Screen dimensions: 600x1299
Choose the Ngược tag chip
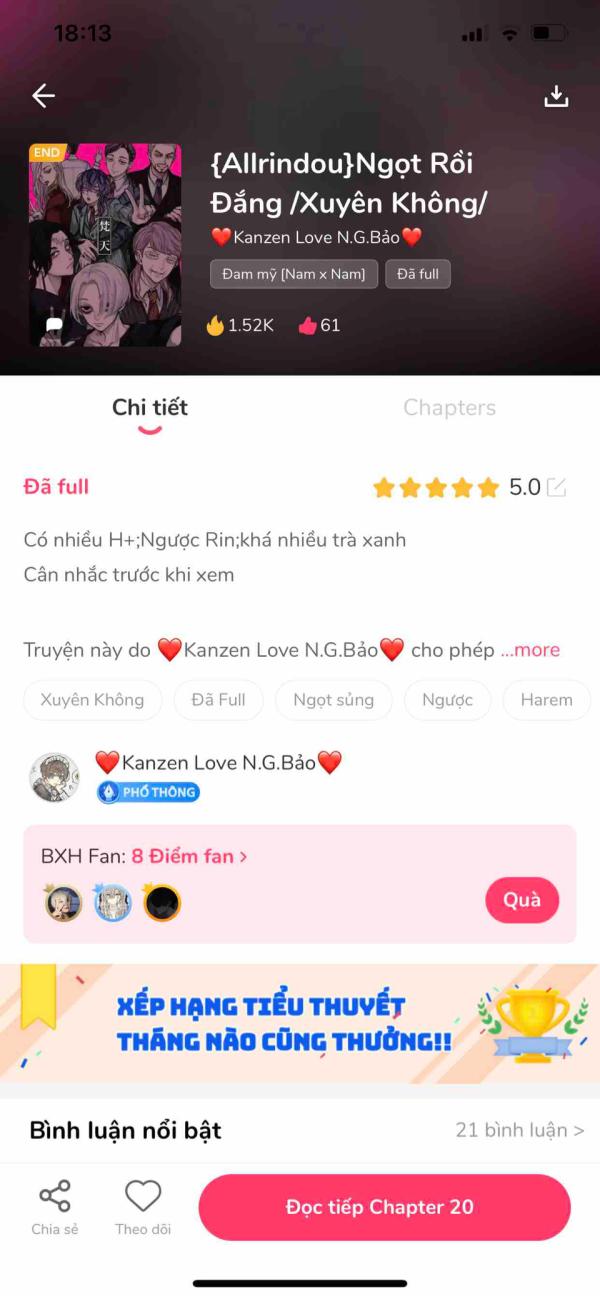pyautogui.click(x=447, y=700)
